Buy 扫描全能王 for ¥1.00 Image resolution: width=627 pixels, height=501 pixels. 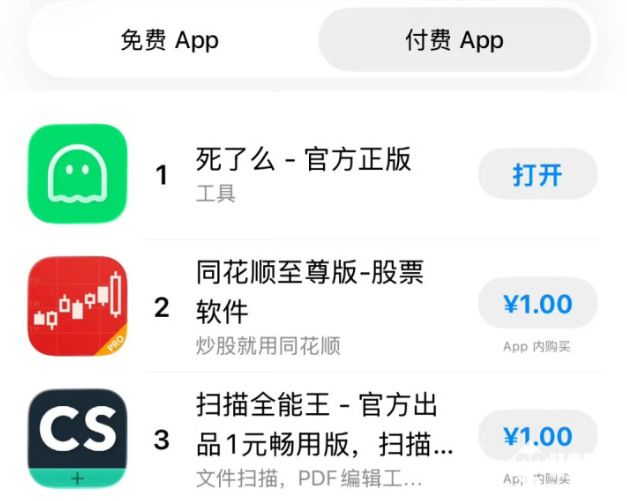coord(537,437)
